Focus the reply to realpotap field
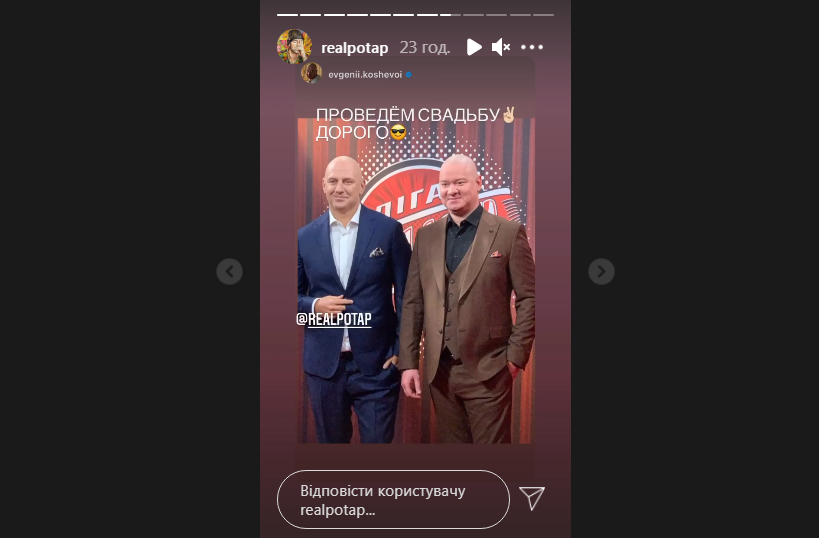The width and height of the screenshot is (819, 538). point(392,499)
